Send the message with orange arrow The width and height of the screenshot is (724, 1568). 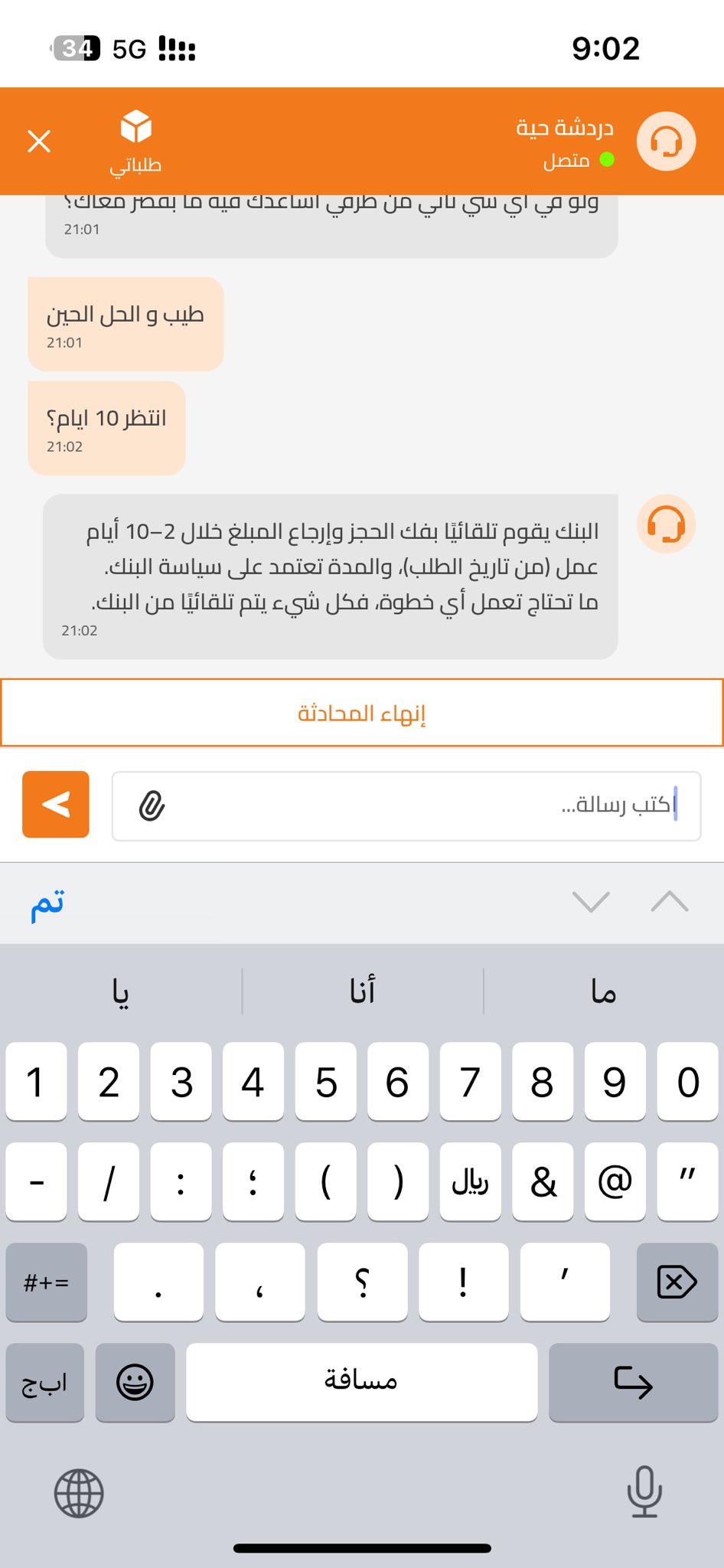click(56, 805)
